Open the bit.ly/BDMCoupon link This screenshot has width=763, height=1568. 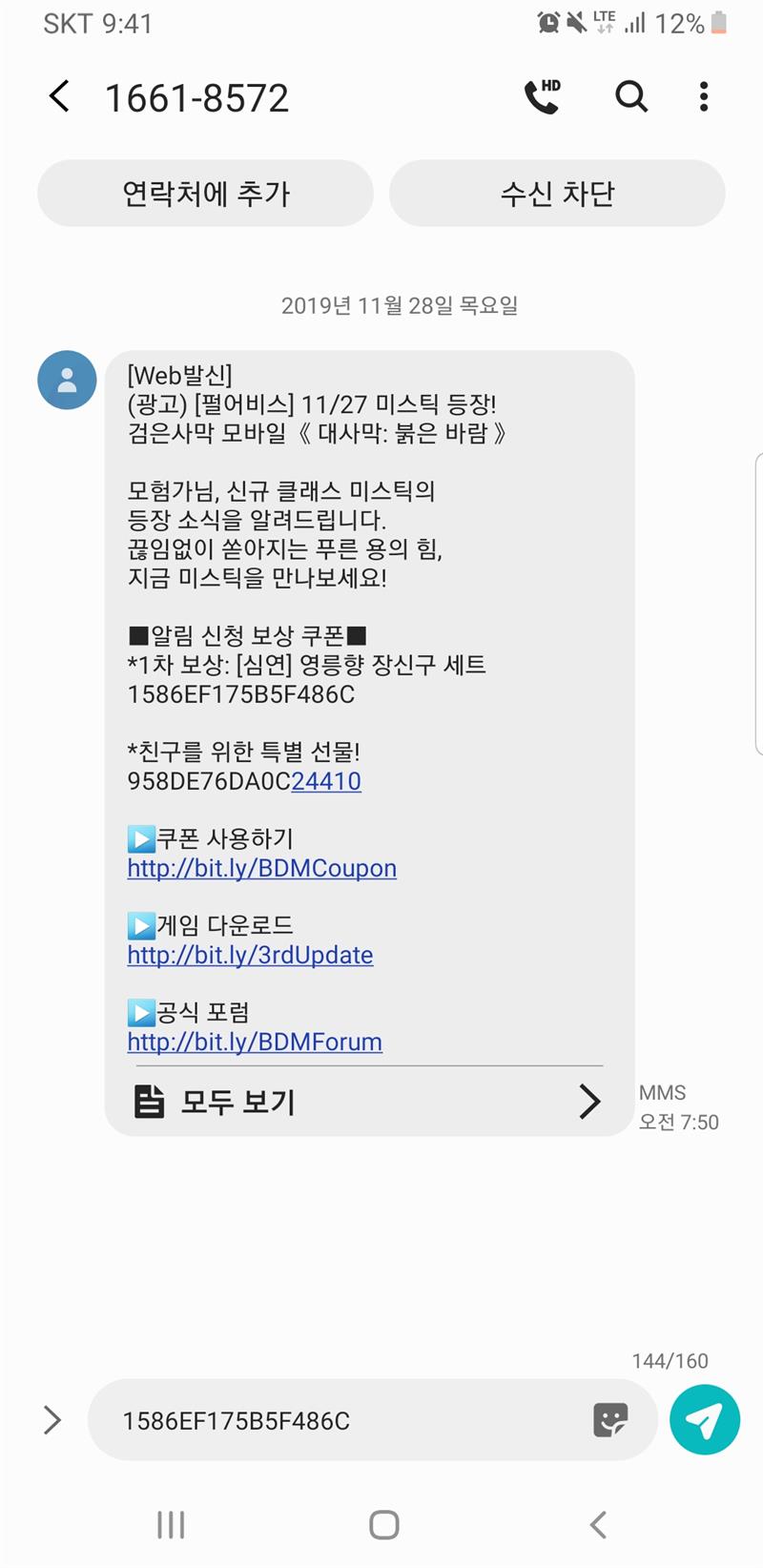(x=262, y=869)
